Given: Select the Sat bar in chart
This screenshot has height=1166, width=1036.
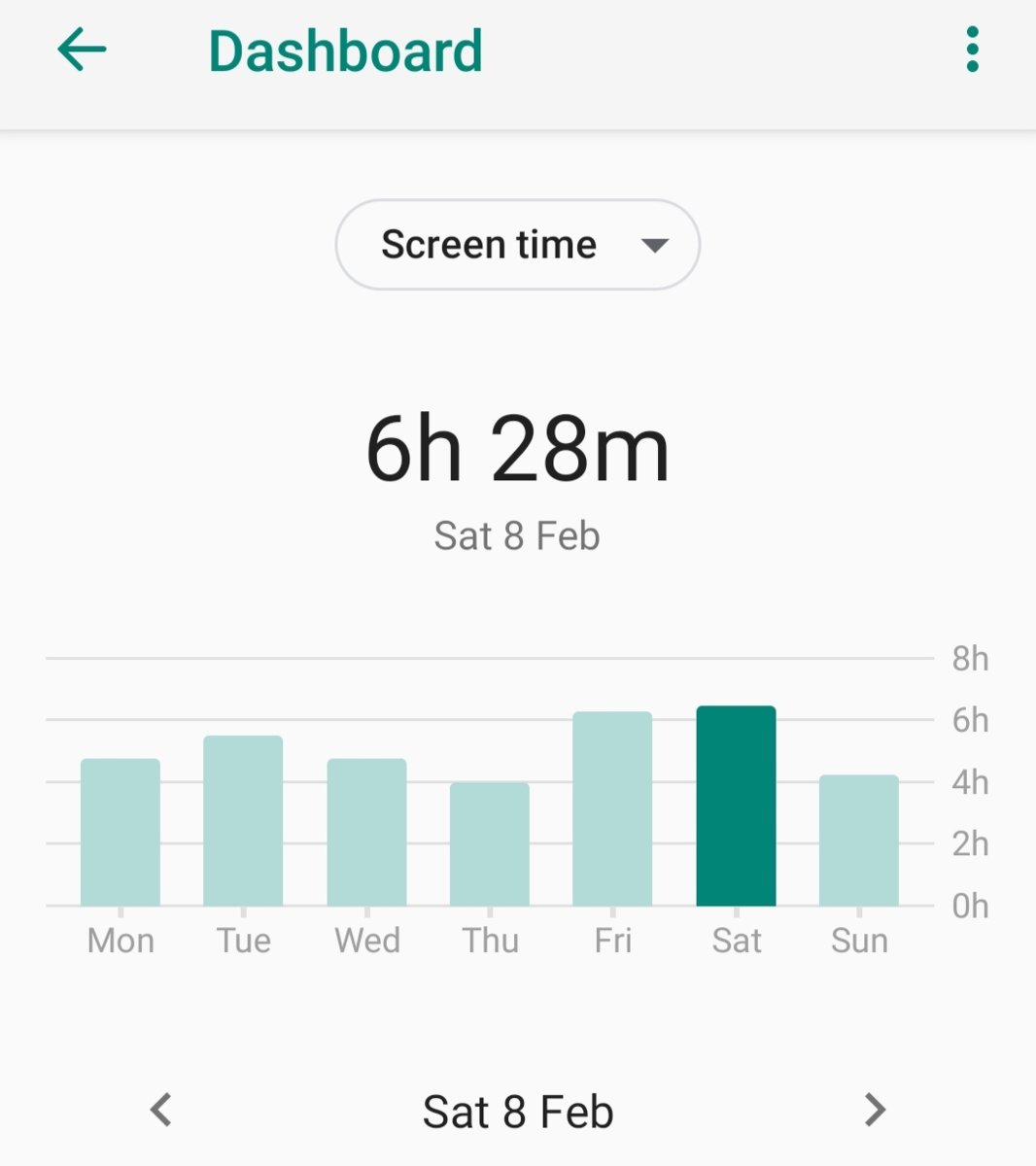Looking at the screenshot, I should [736, 806].
